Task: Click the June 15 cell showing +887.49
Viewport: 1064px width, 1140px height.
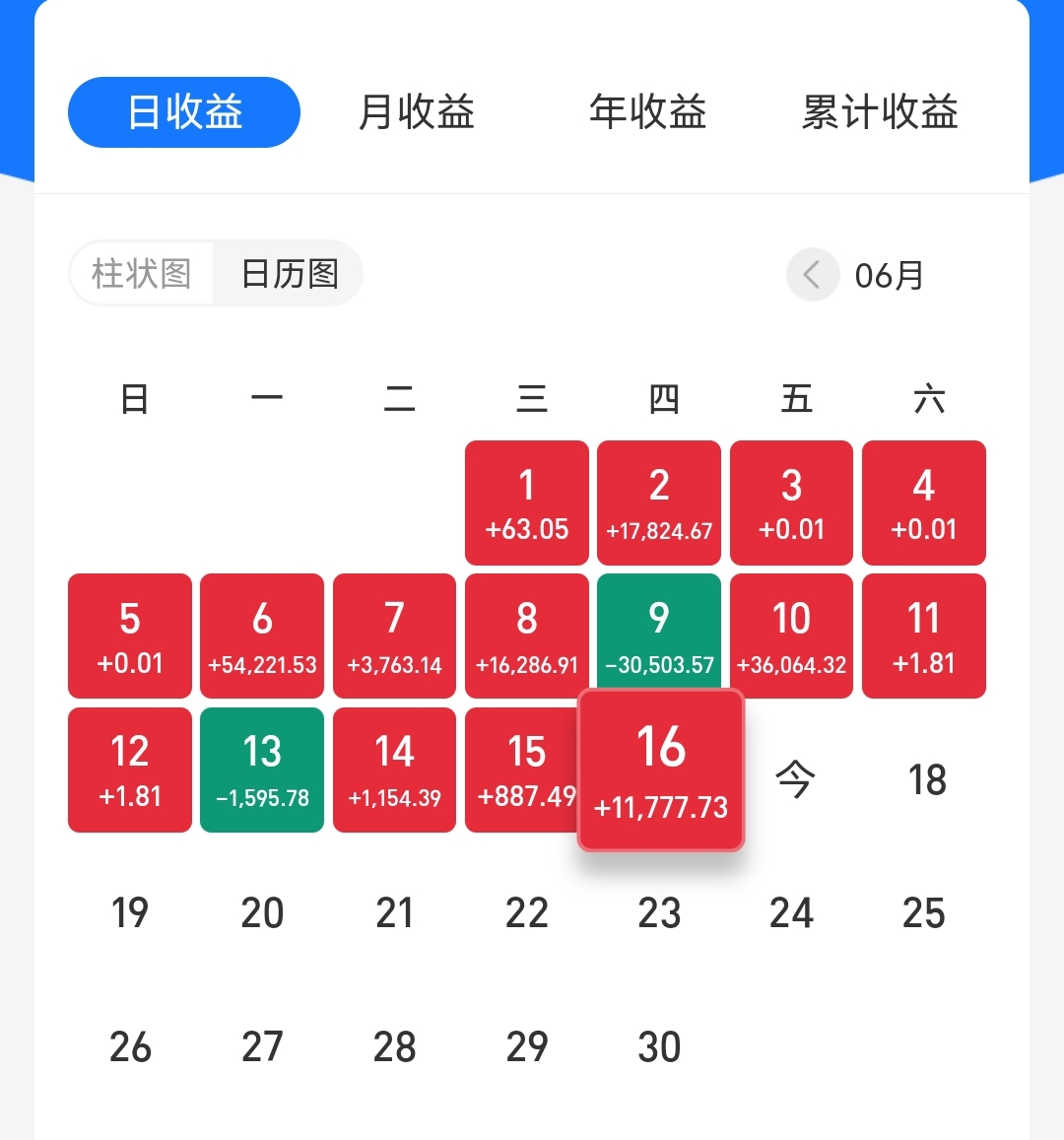Action: point(526,770)
